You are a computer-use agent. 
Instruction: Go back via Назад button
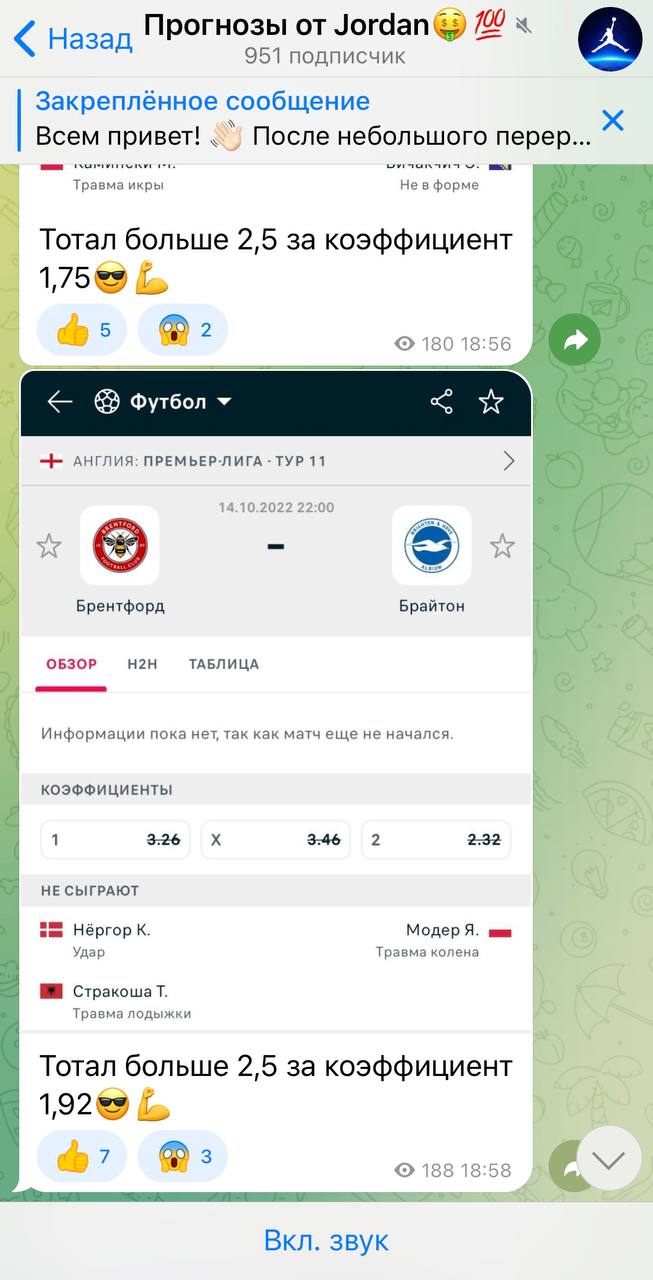coord(72,39)
